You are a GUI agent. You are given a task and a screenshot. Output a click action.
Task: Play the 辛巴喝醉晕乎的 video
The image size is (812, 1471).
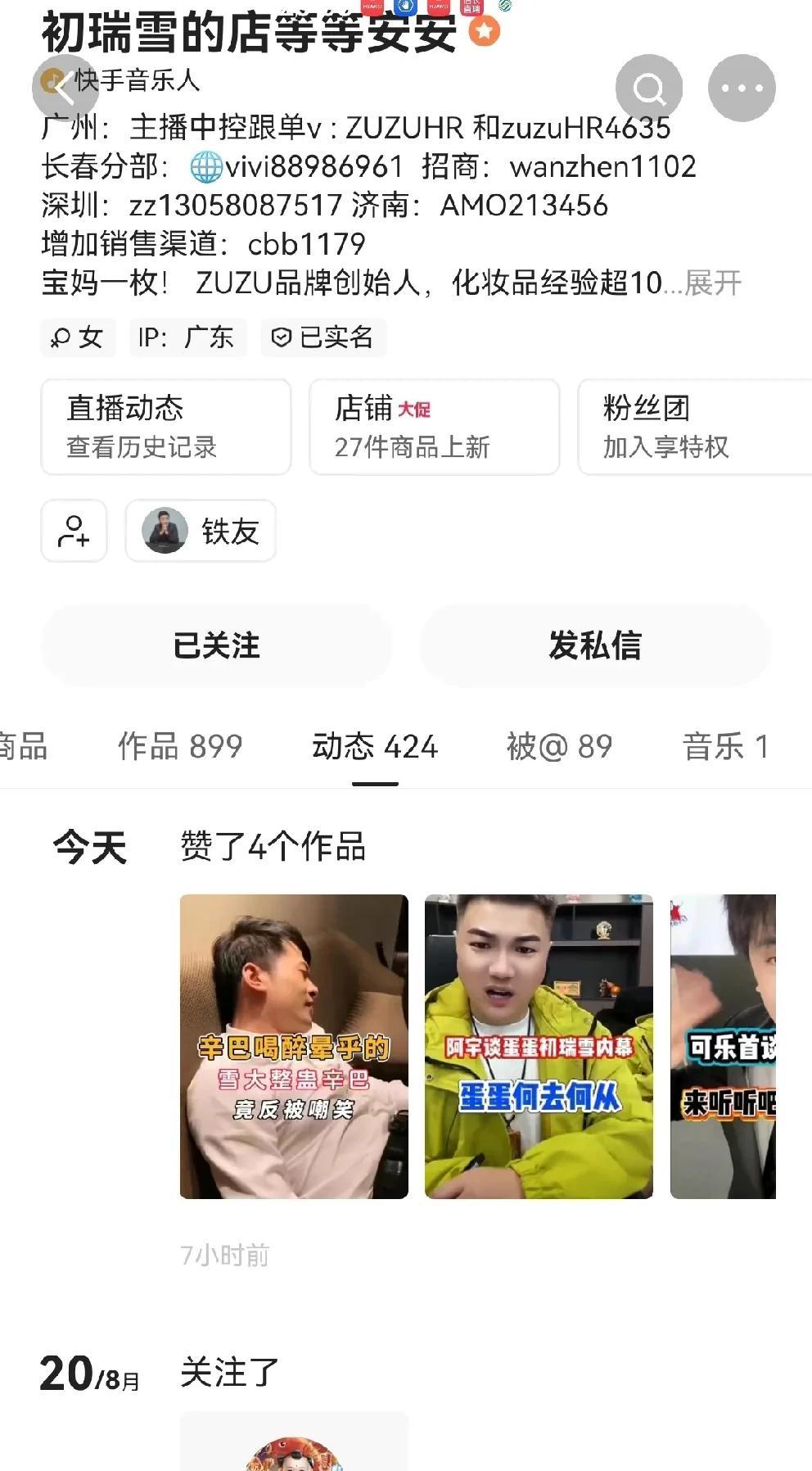(294, 1046)
